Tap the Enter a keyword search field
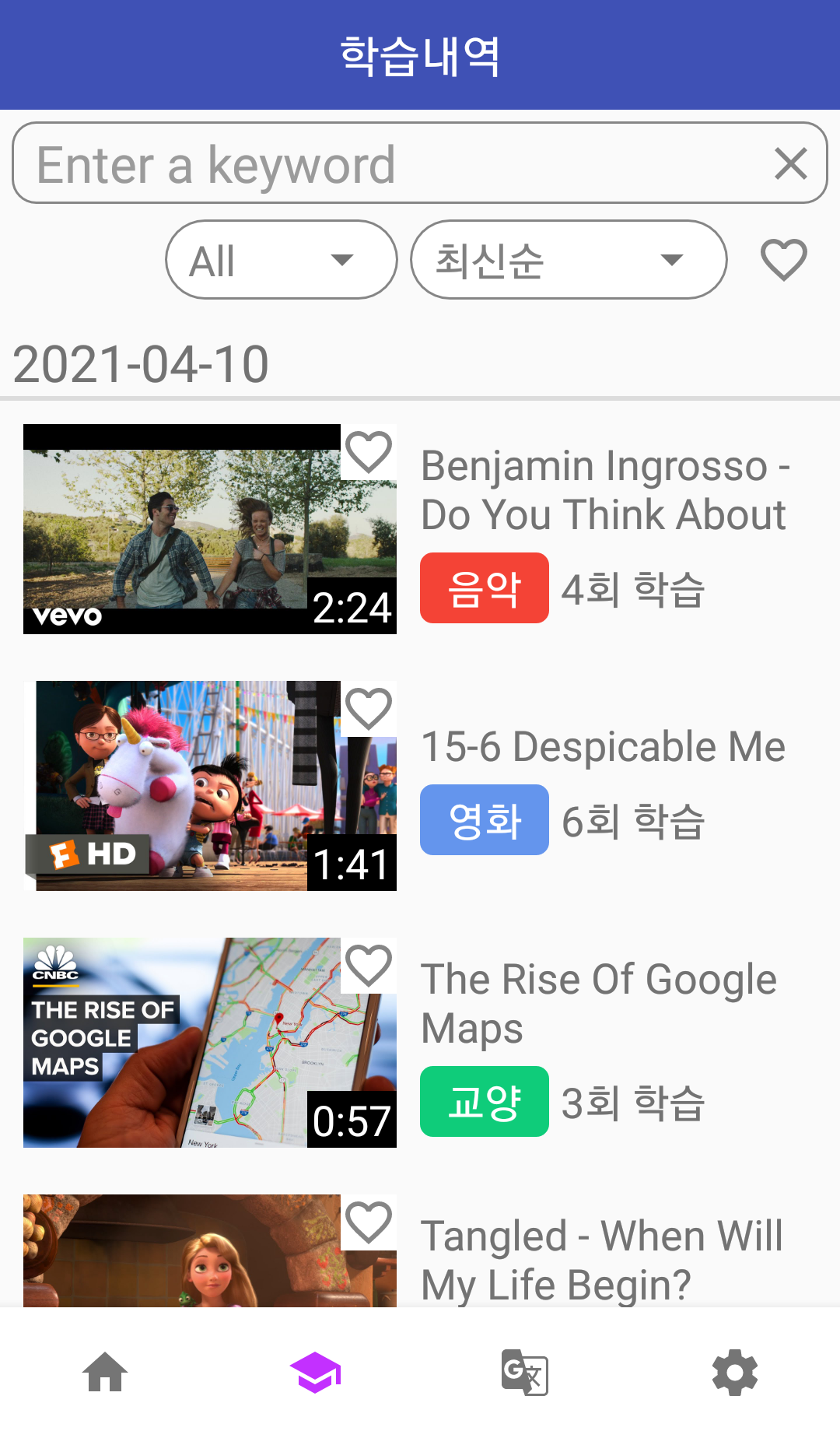Screen dimensions: 840x1438 click(389, 164)
